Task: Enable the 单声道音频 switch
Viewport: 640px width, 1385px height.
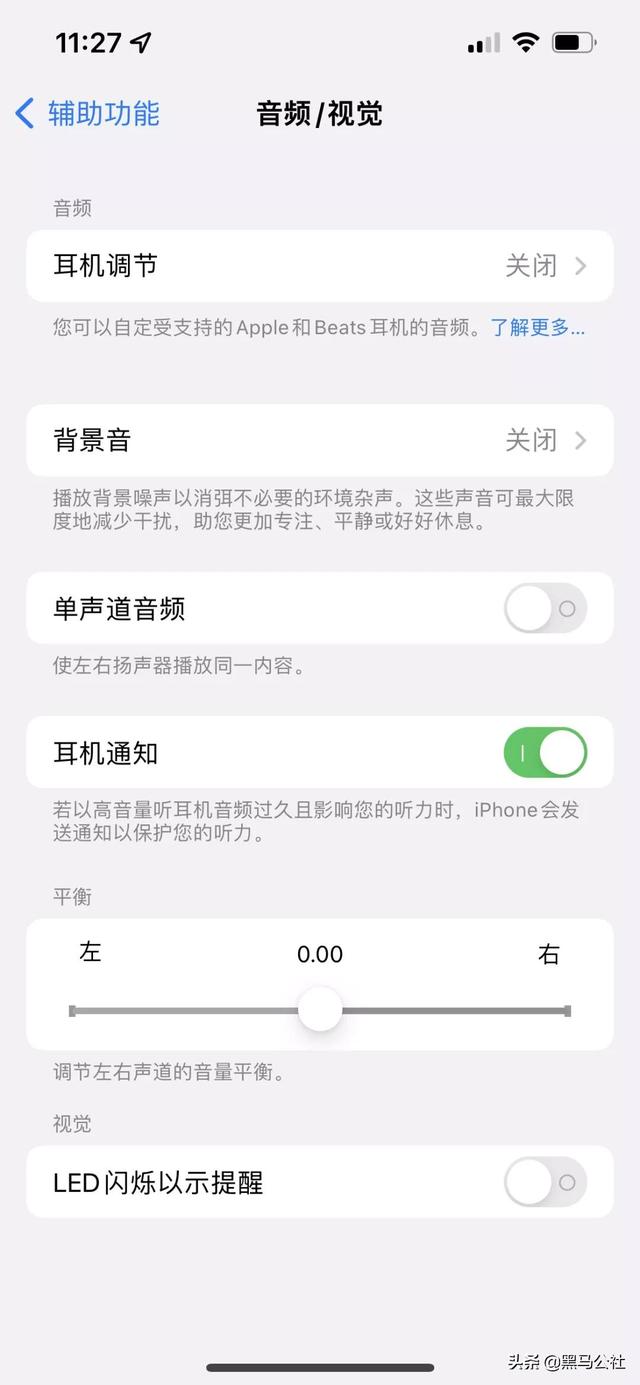Action: click(x=545, y=609)
